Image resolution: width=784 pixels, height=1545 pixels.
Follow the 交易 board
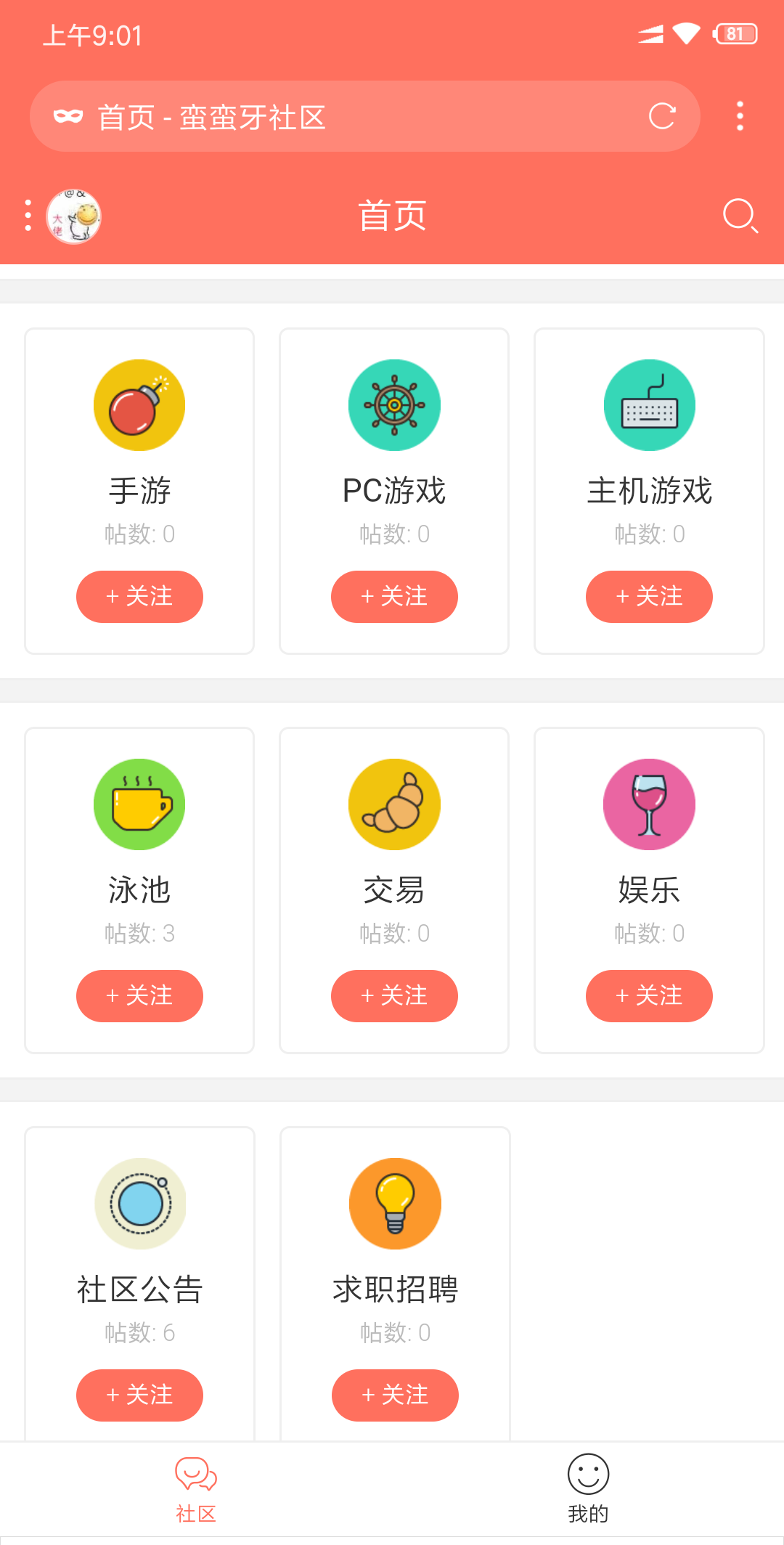(394, 996)
